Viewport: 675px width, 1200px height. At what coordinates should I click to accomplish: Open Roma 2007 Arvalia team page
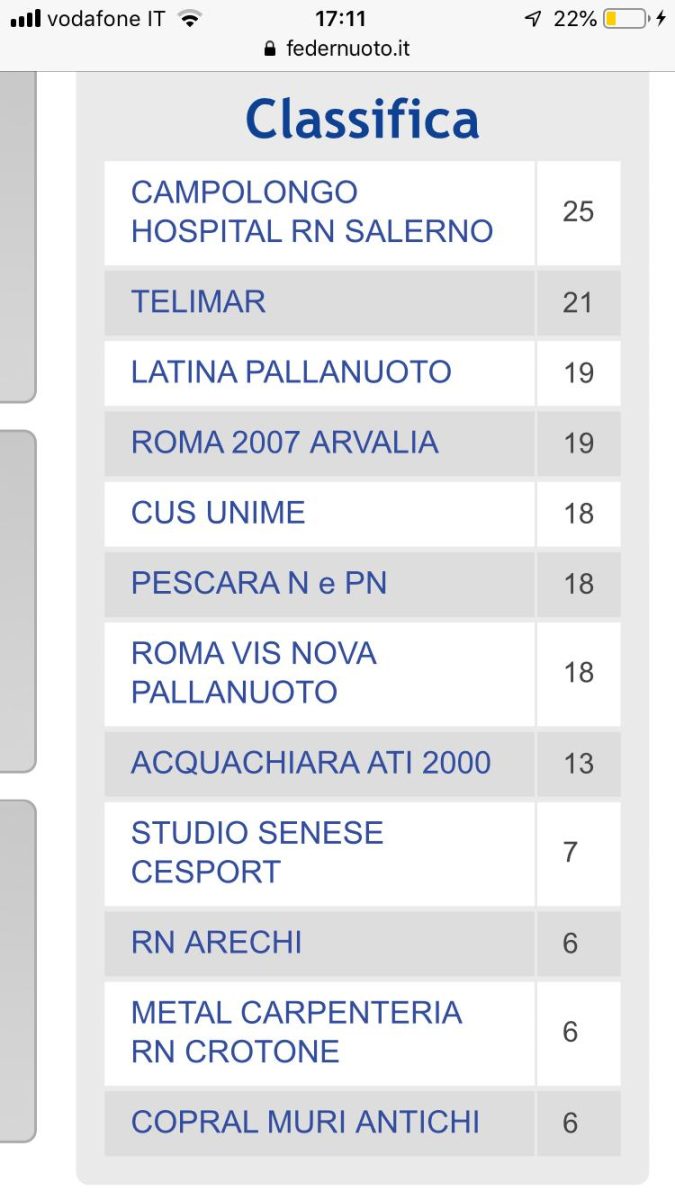point(285,442)
